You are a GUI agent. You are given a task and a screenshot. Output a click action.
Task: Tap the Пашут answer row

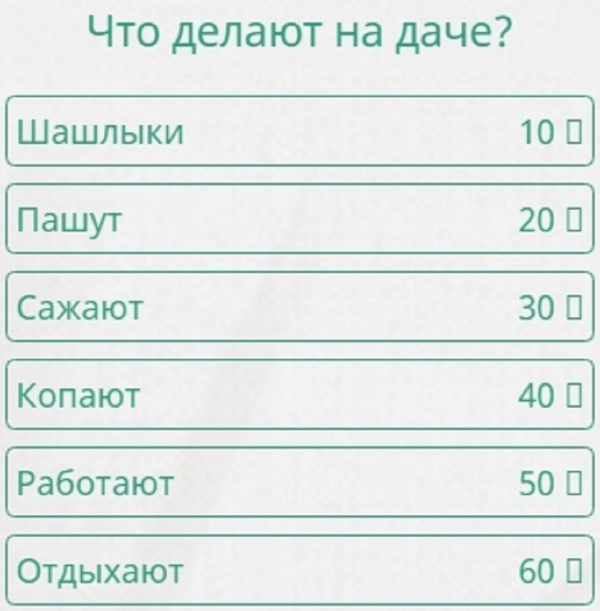coord(300,219)
